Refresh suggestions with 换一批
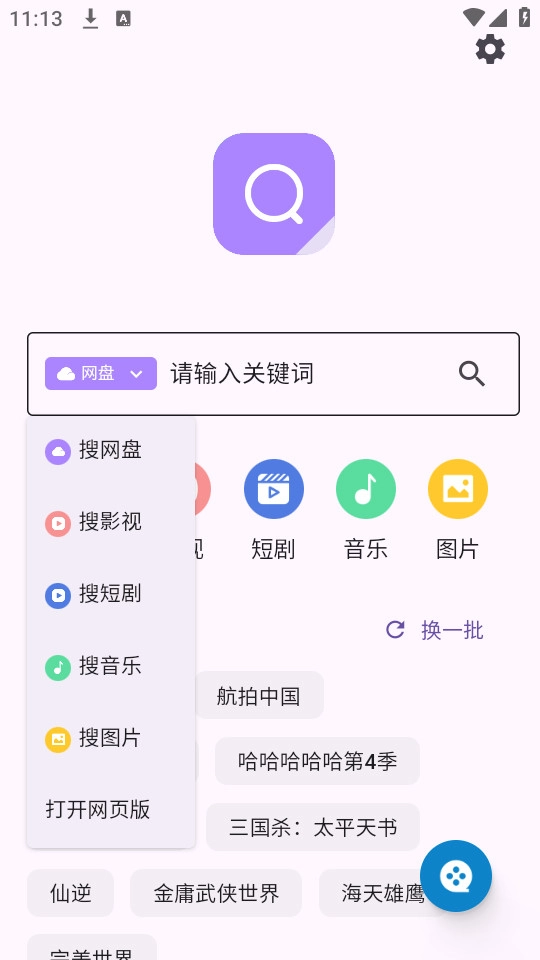 pyautogui.click(x=435, y=630)
